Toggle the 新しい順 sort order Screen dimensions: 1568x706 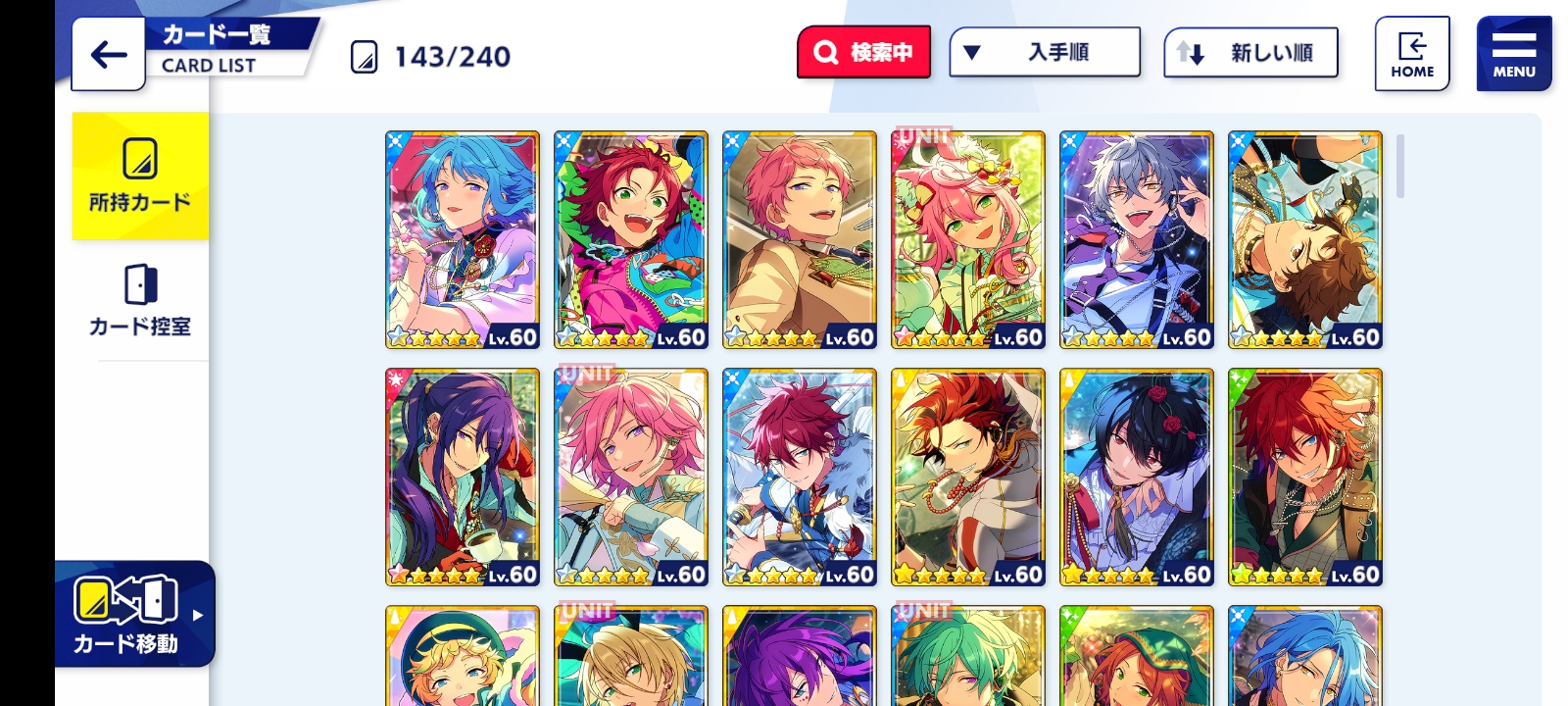(1250, 53)
